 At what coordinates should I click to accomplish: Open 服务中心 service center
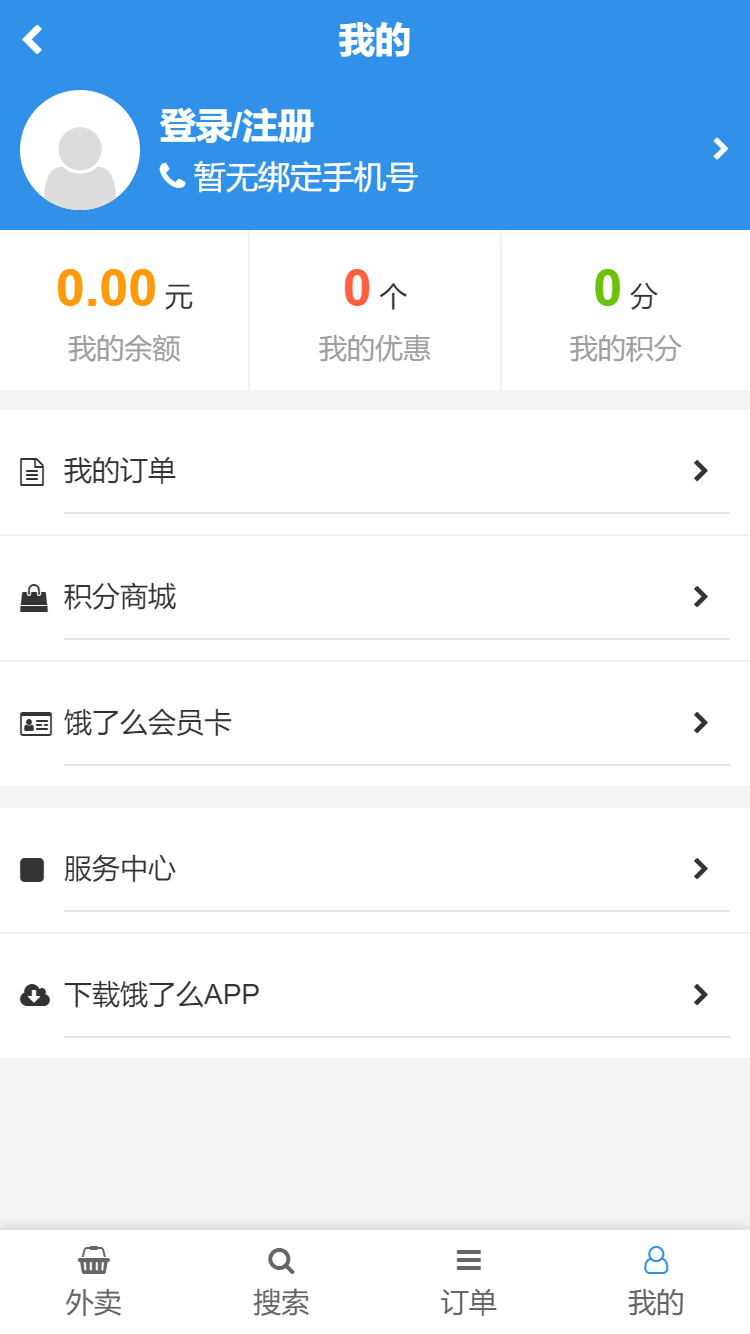[375, 870]
